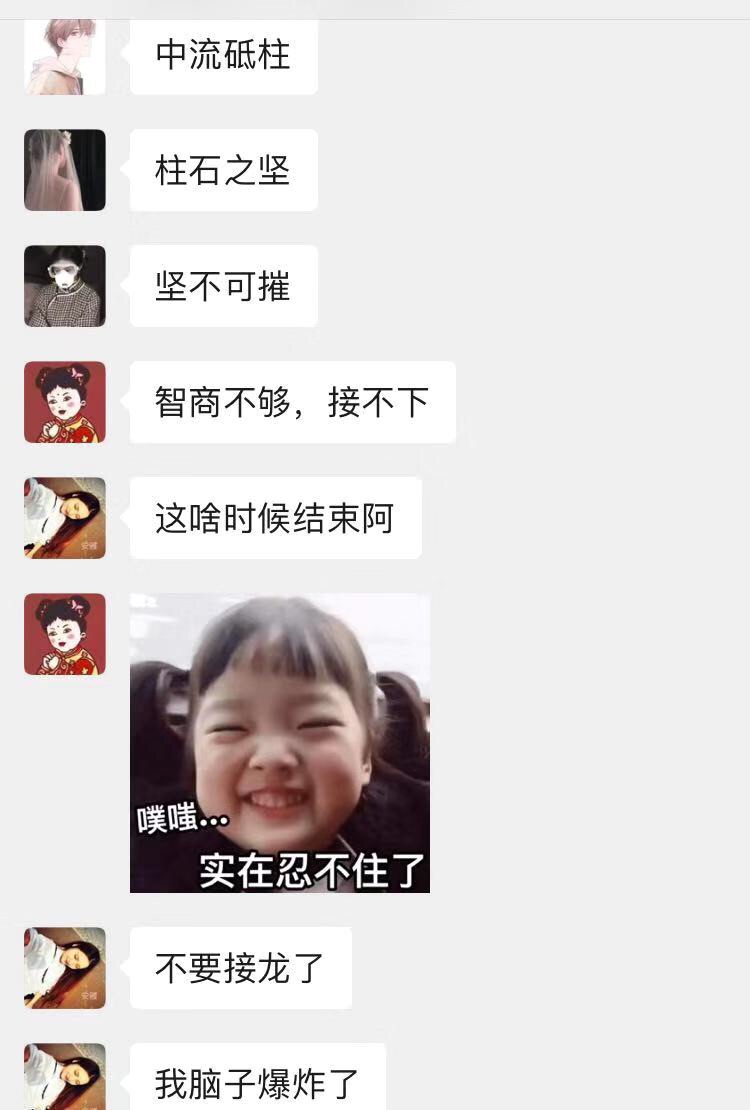Tap avatar next to 这啥时候结束阿

tap(65, 518)
